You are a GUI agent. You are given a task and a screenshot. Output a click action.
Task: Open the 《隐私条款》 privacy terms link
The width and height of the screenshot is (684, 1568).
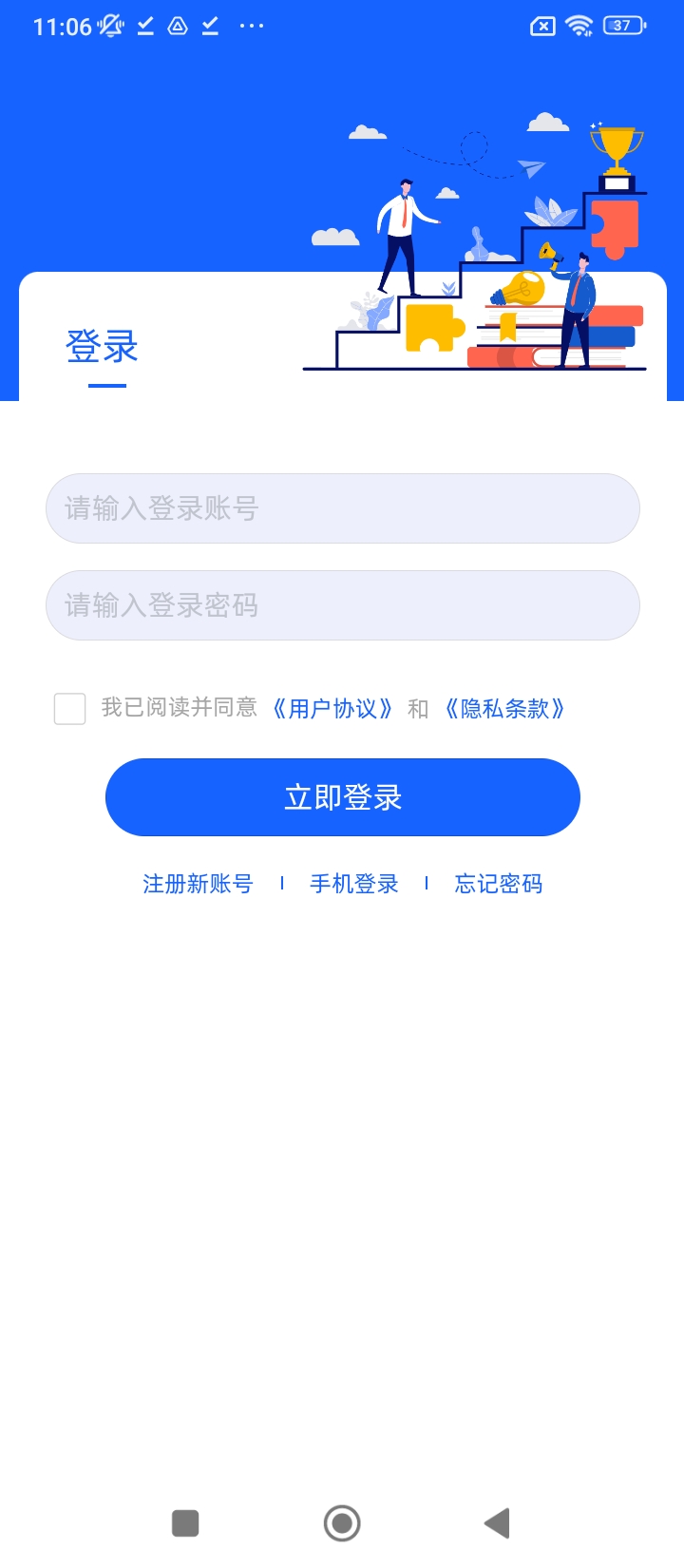504,709
